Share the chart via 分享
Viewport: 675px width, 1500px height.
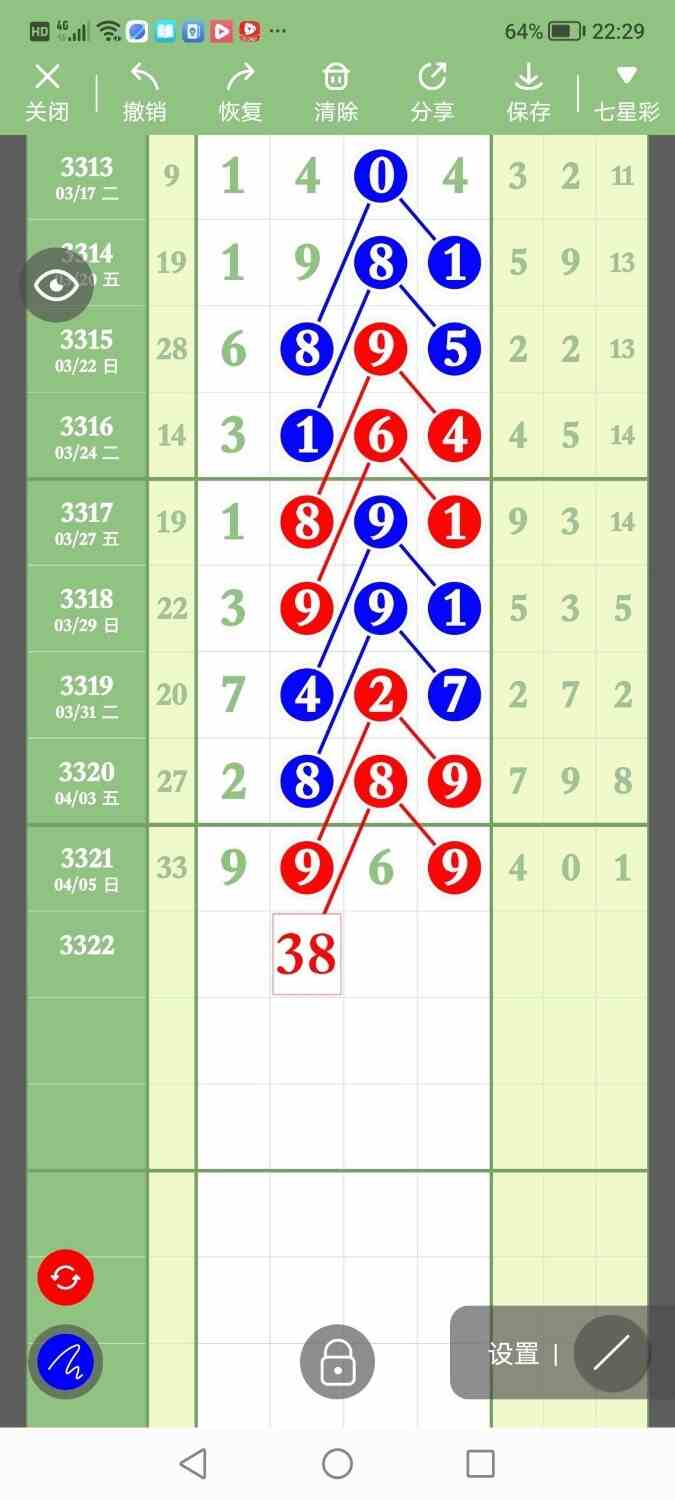pos(432,92)
